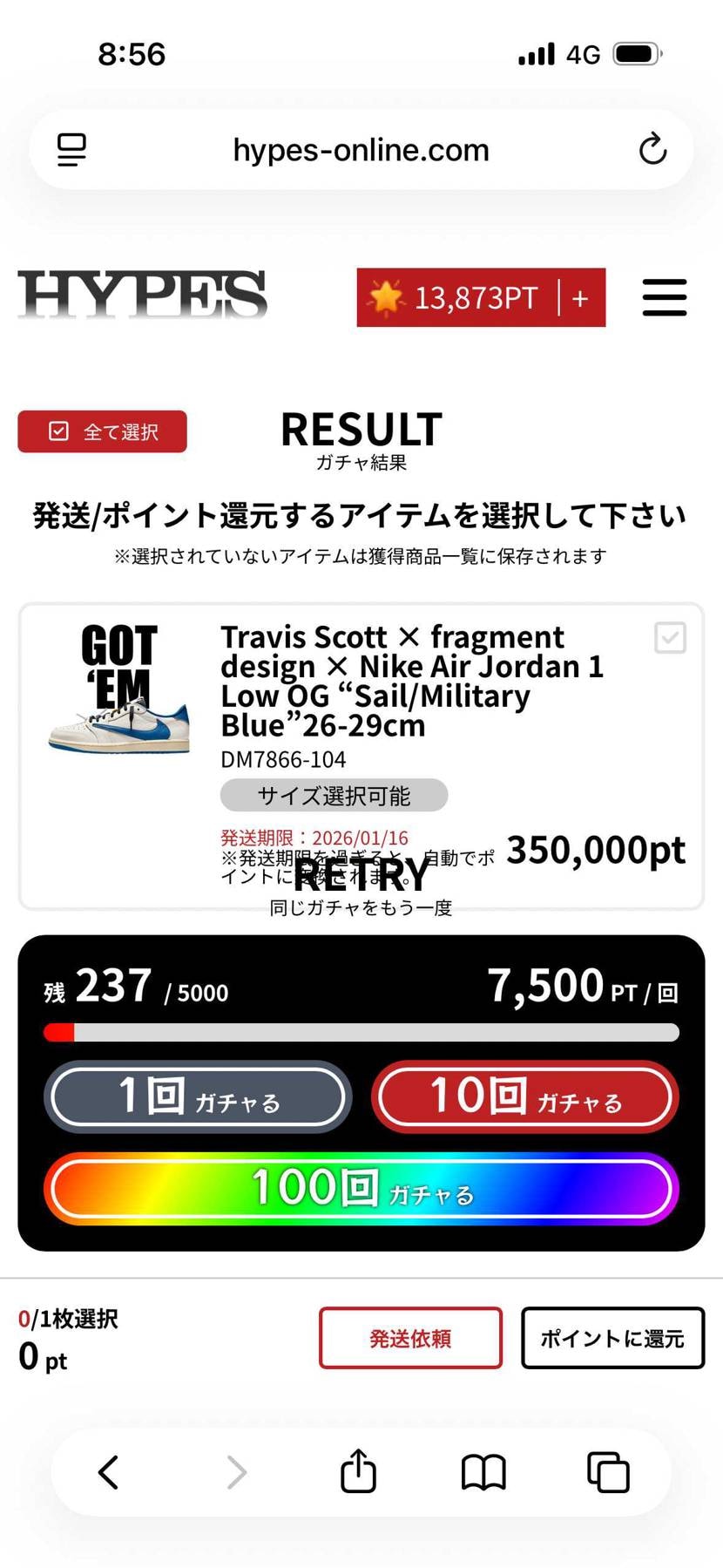Image resolution: width=723 pixels, height=1568 pixels.
Task: Check the Travis Scott item selection checkbox
Action: point(669,639)
